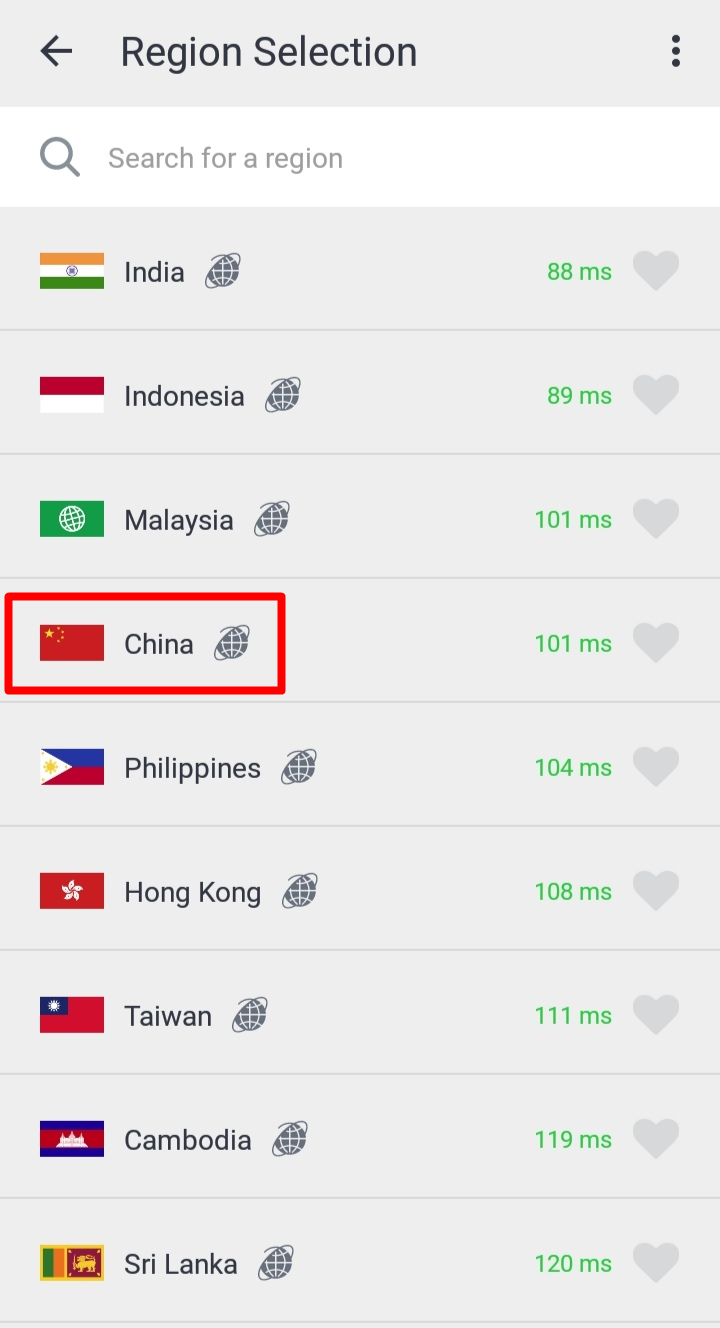The width and height of the screenshot is (720, 1328).
Task: Add Indonesia to favorites
Action: point(656,395)
